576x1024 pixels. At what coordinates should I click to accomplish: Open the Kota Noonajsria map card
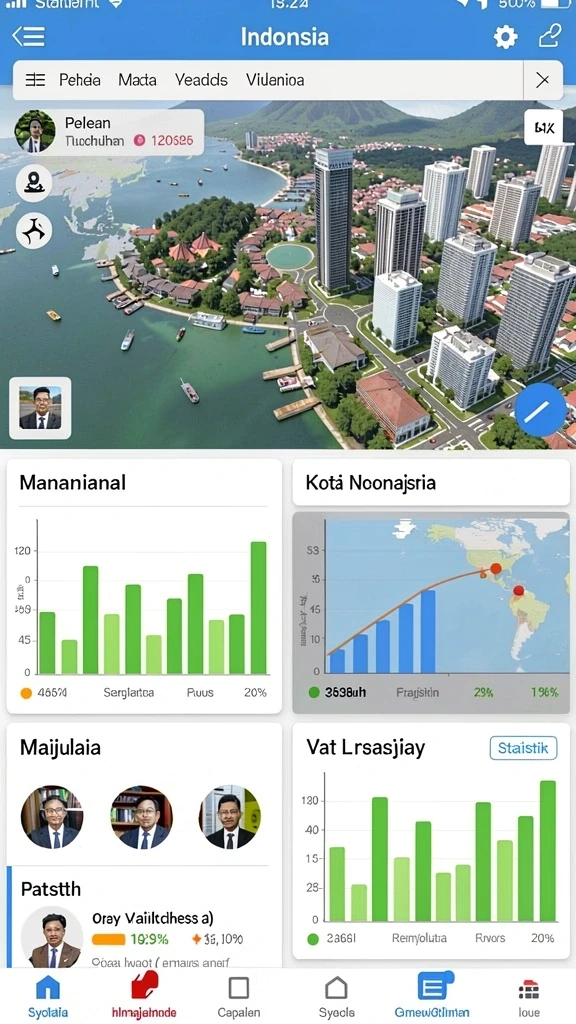[431, 483]
